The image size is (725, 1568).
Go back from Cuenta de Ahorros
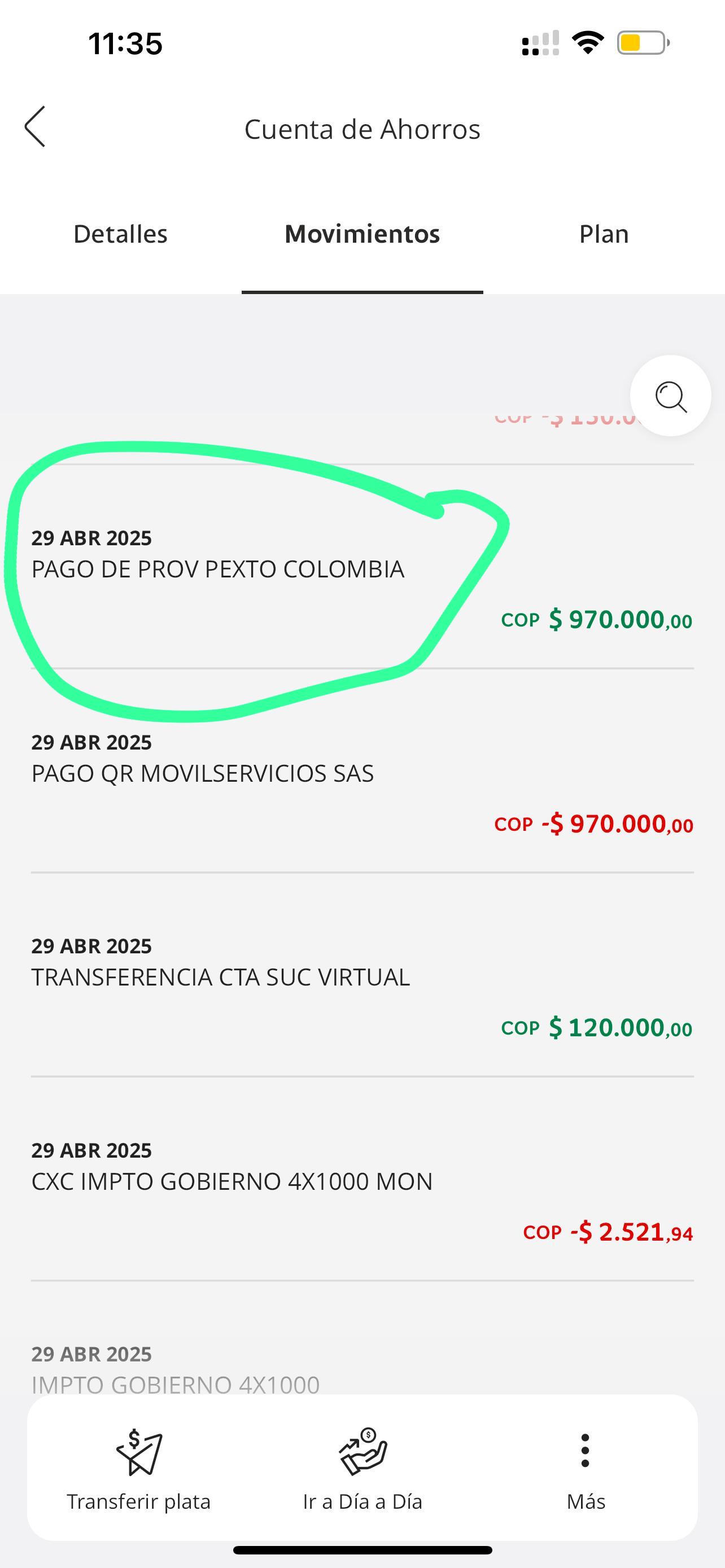pos(36,126)
